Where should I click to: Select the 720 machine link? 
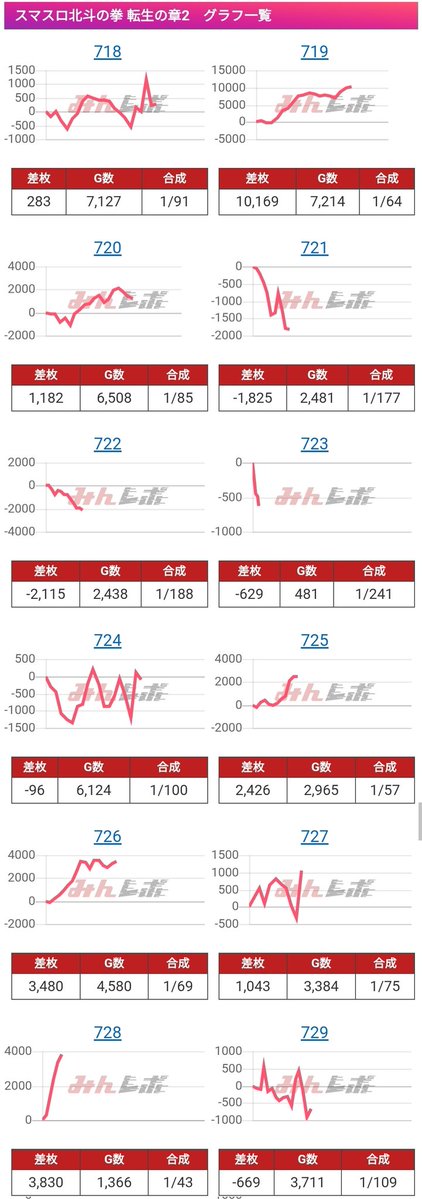108,249
